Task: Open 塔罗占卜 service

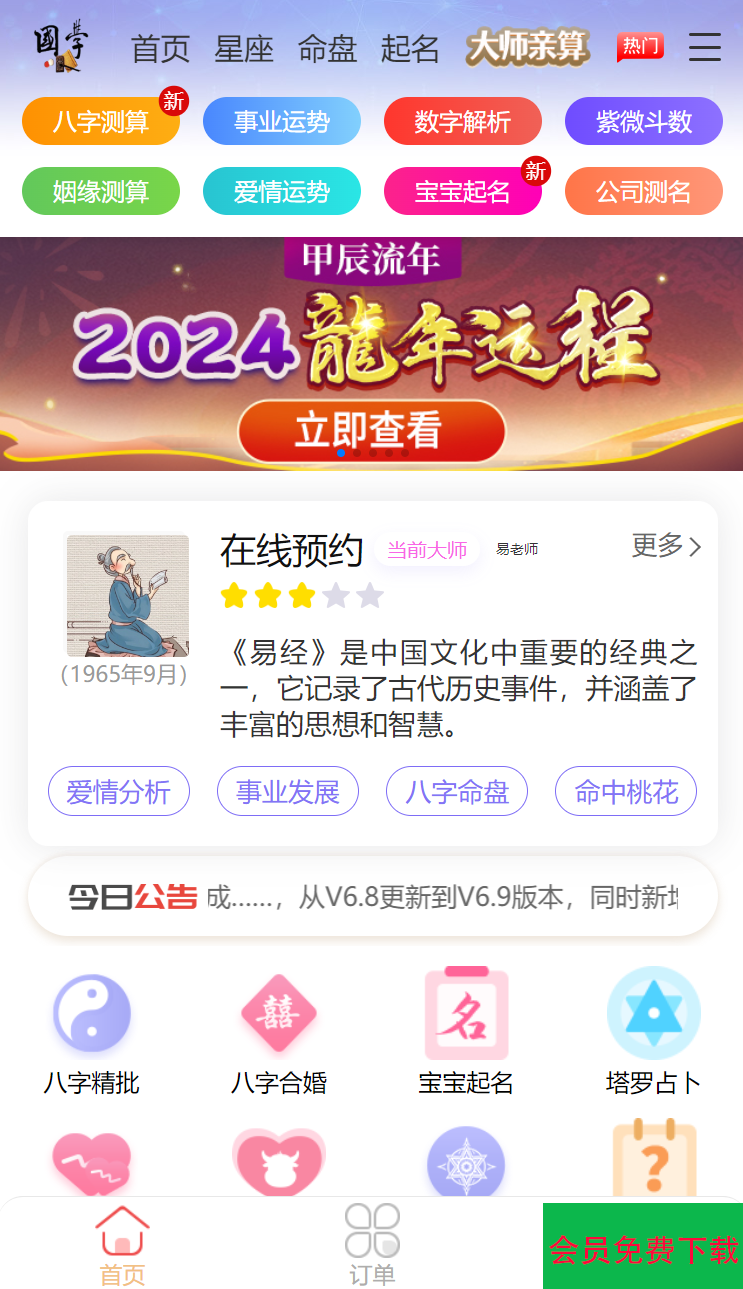Action: (653, 1030)
